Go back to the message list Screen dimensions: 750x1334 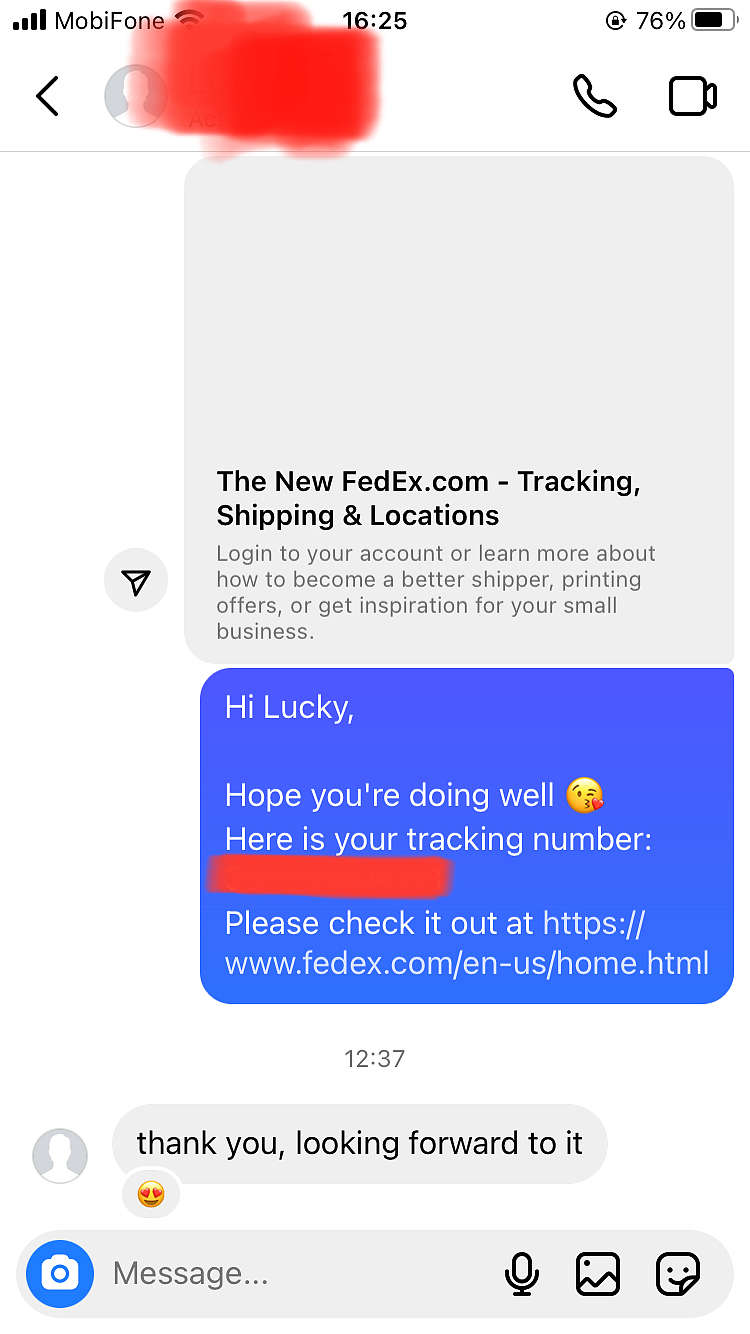47,97
